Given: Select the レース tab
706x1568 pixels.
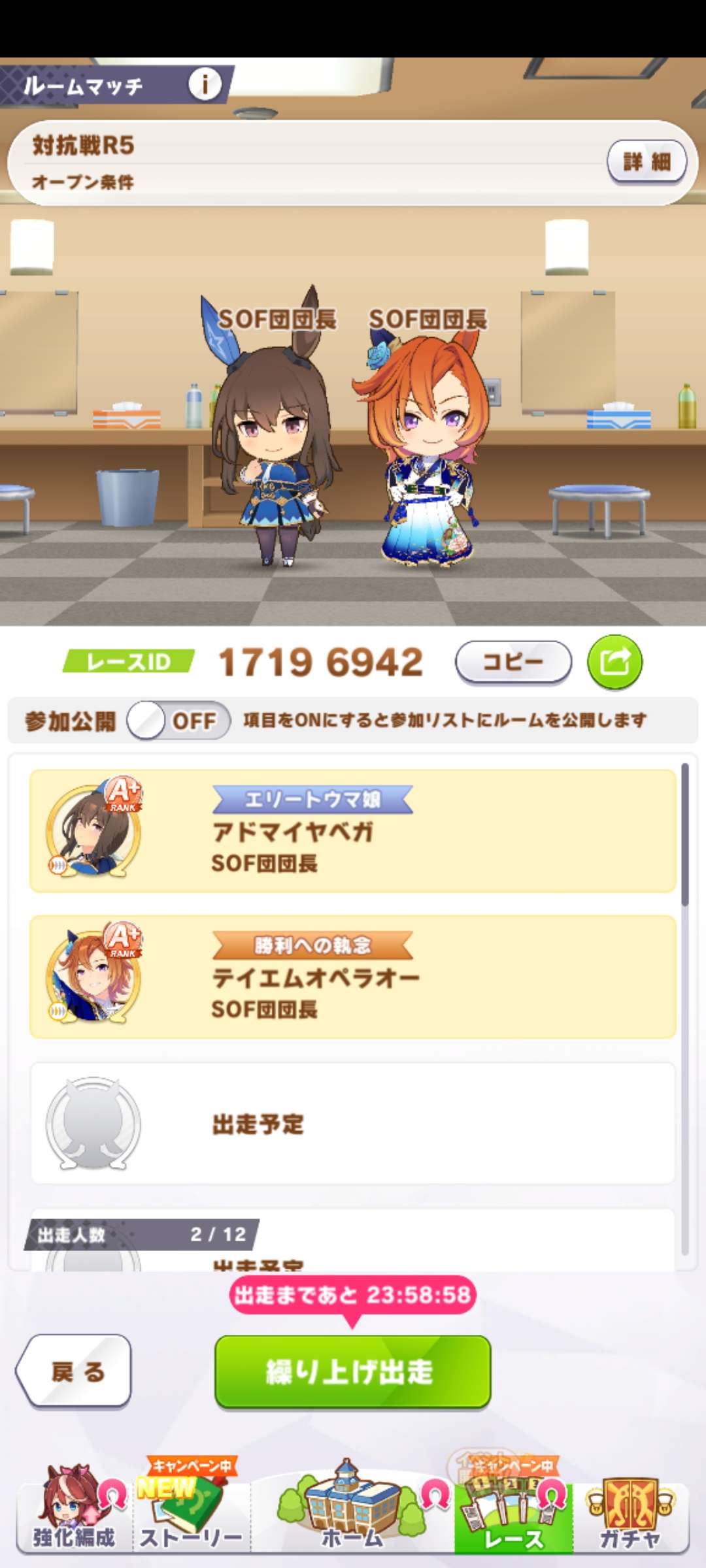Looking at the screenshot, I should (513, 1514).
